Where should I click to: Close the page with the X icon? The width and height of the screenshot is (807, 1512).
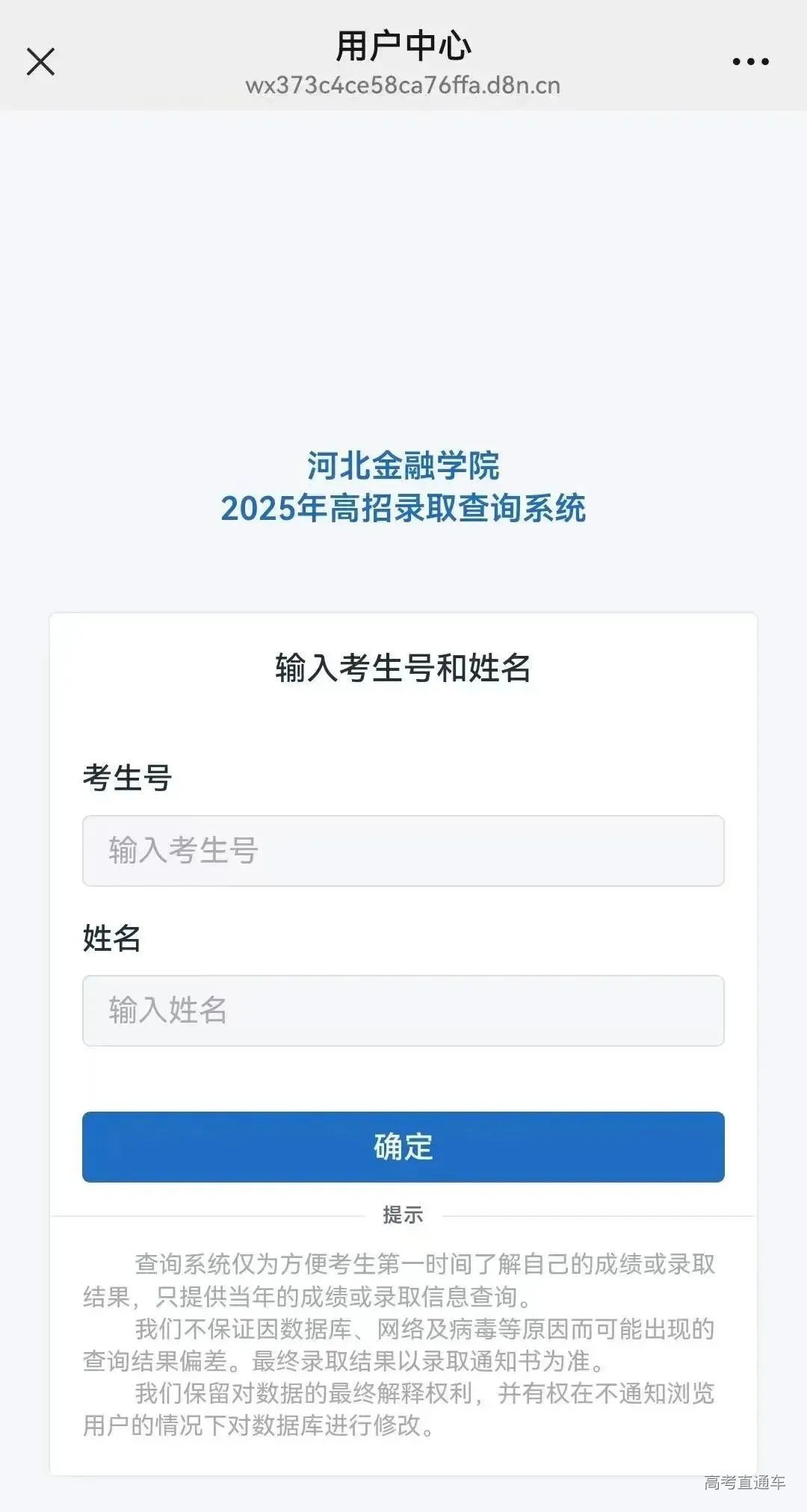tap(41, 61)
